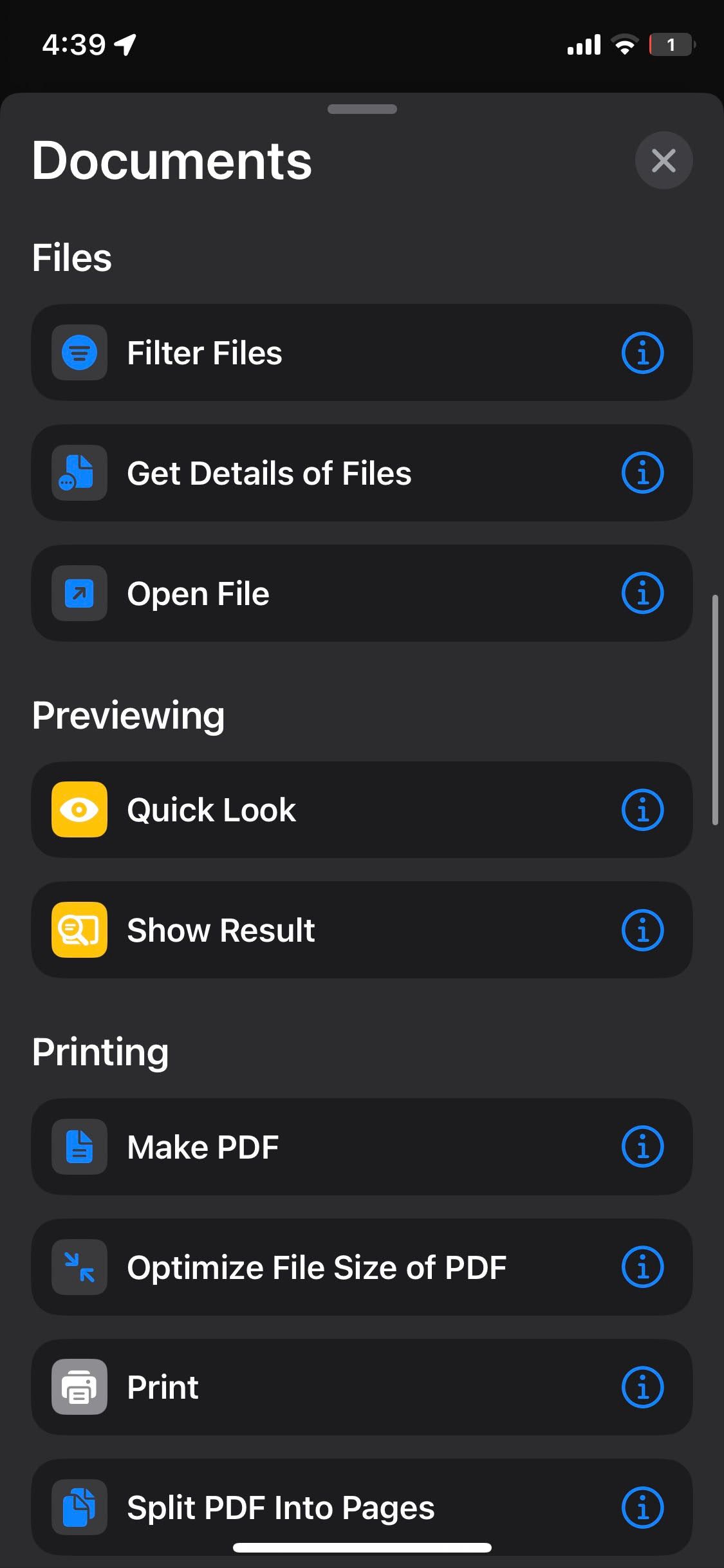Viewport: 724px width, 1568px height.
Task: Tap the info icon for Show Result
Action: pyautogui.click(x=642, y=930)
